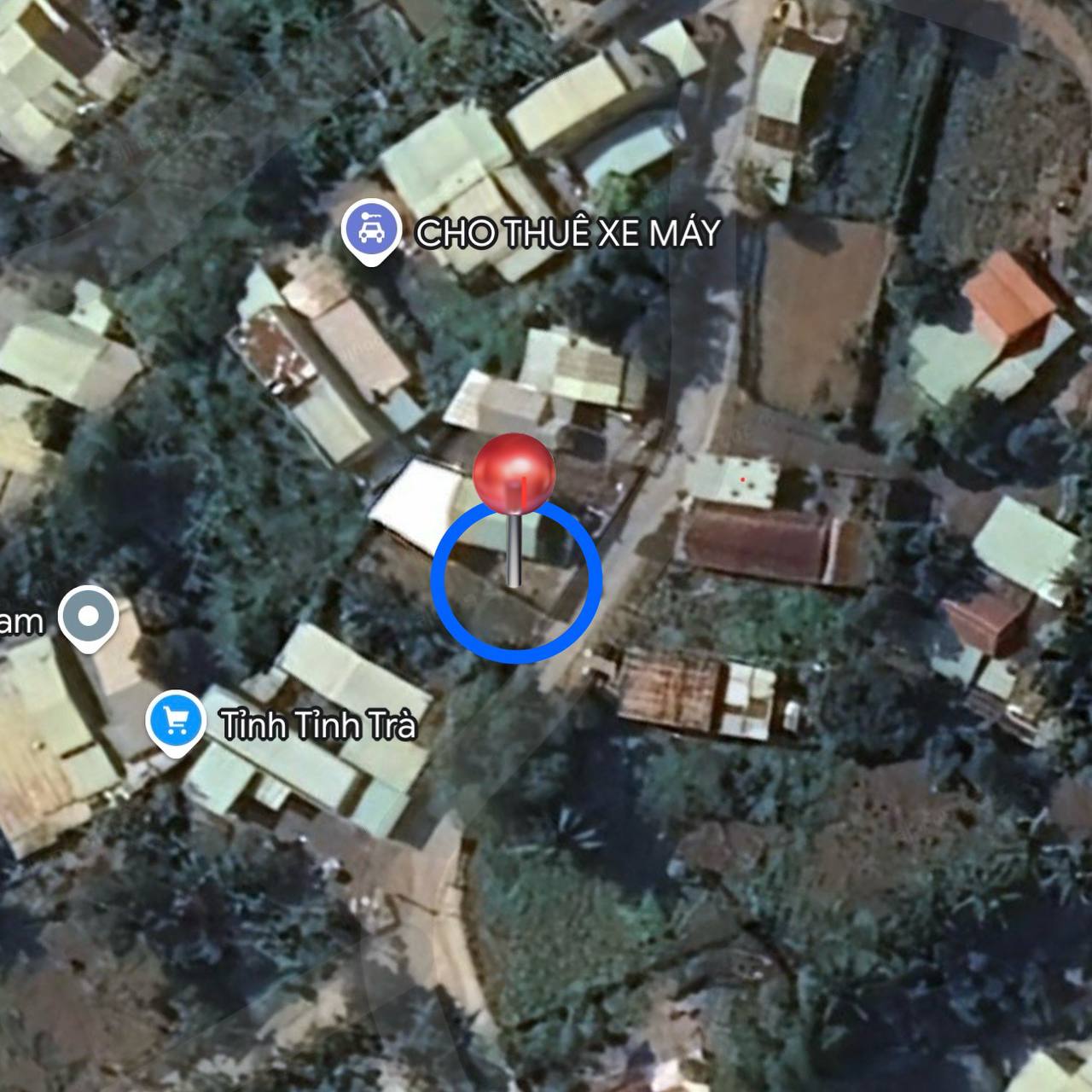
Task: Open the Tỉnh Tỉnh Trà shop marker
Action: pyautogui.click(x=175, y=721)
